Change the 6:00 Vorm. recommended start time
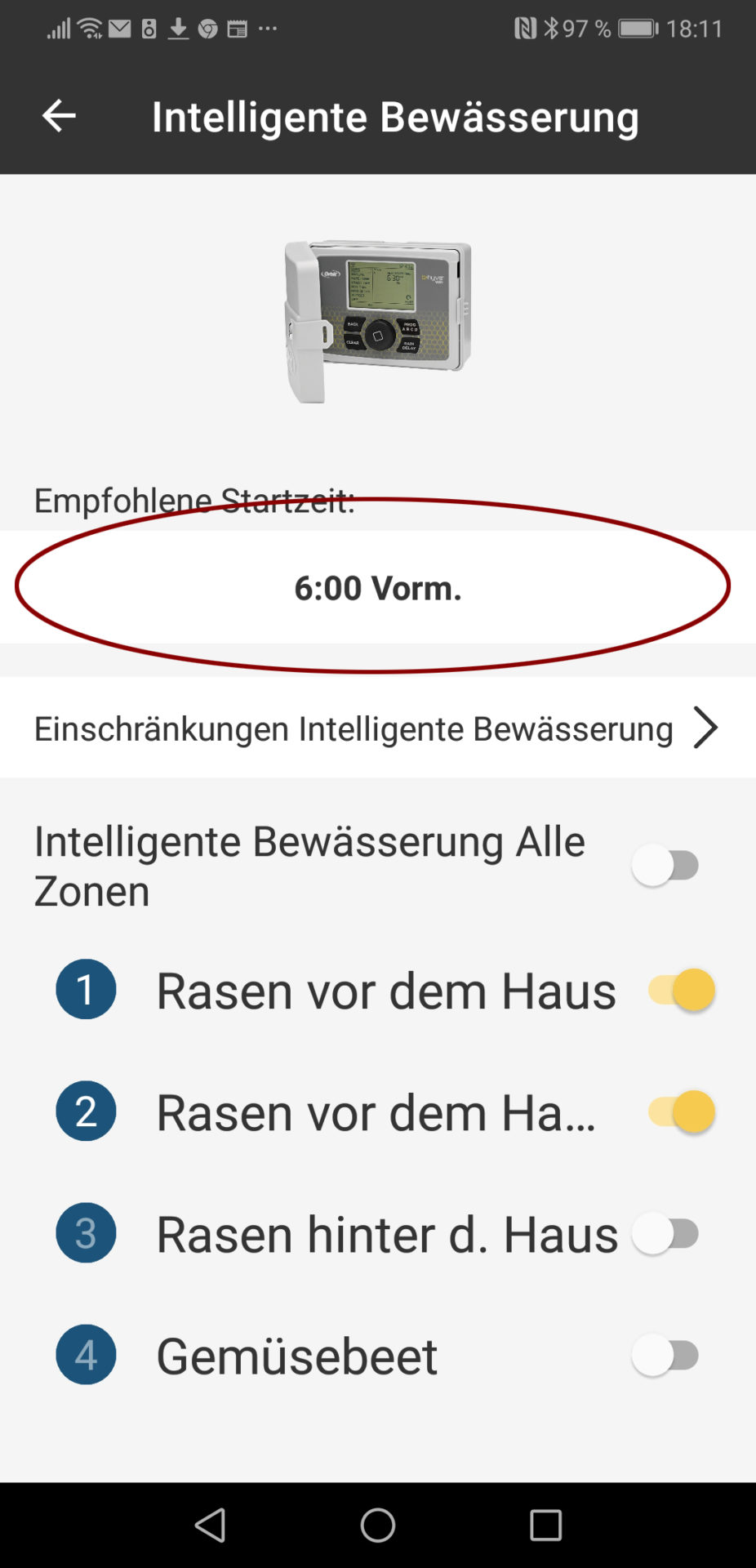This screenshot has height=1568, width=756. click(377, 588)
